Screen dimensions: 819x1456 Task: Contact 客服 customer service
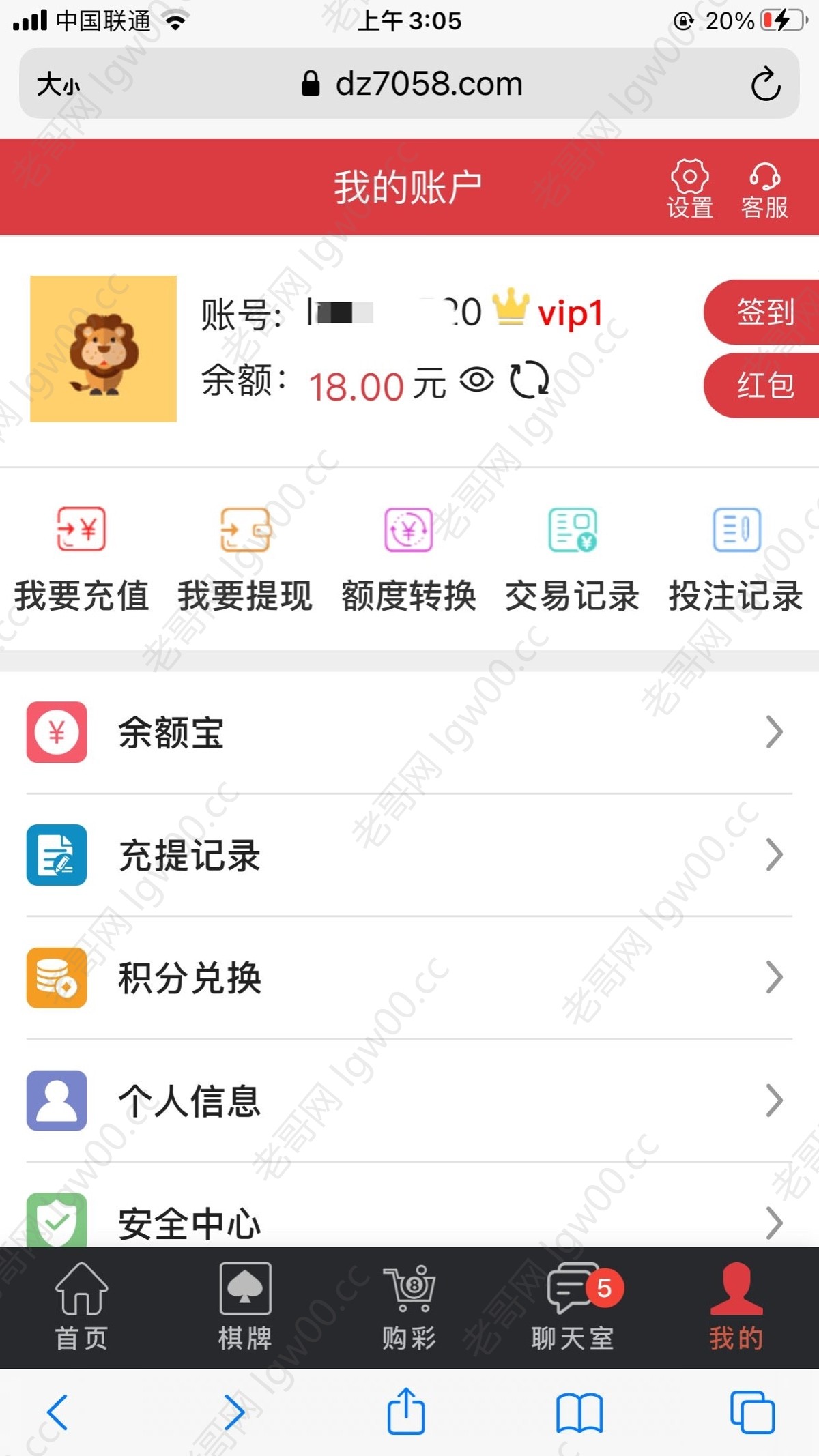coord(764,189)
